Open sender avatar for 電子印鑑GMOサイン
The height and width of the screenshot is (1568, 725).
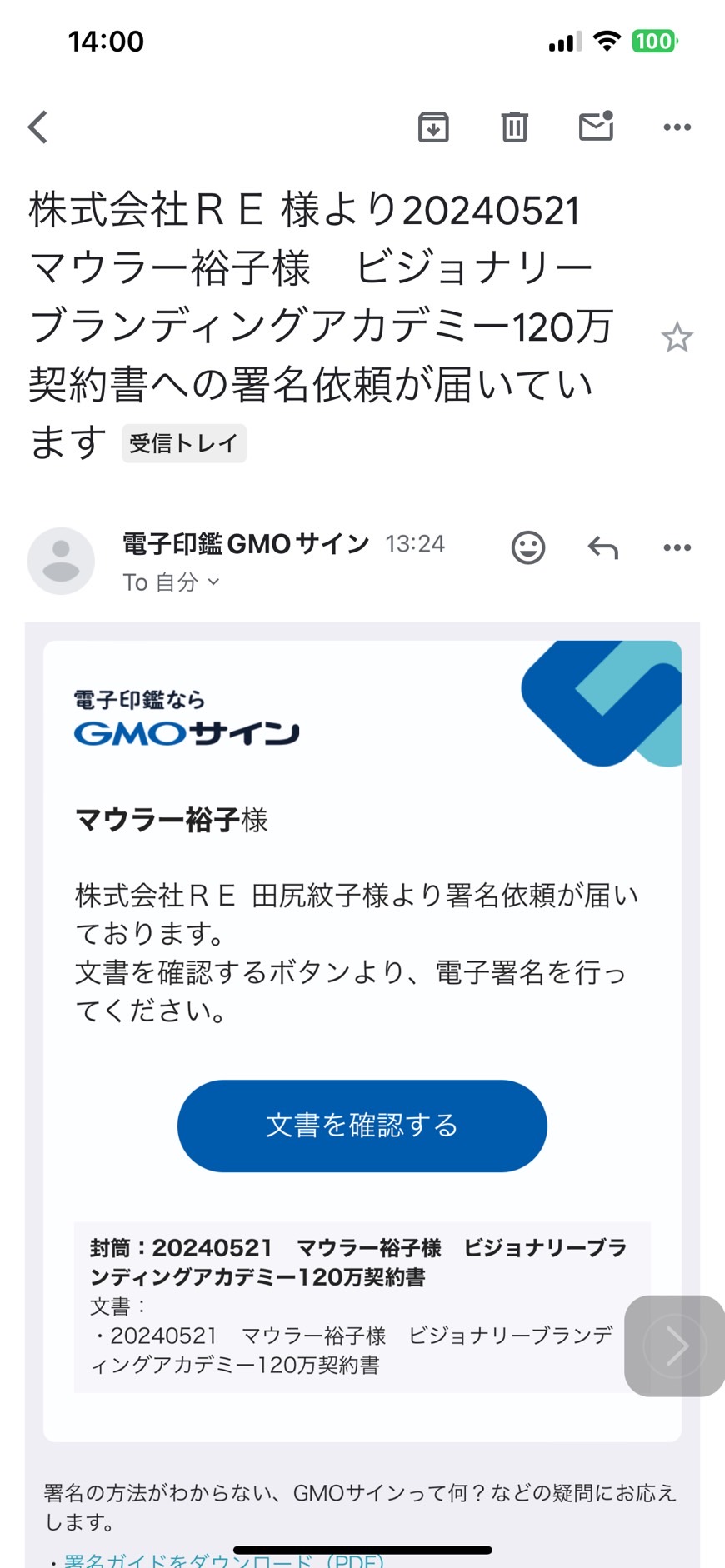[x=61, y=561]
